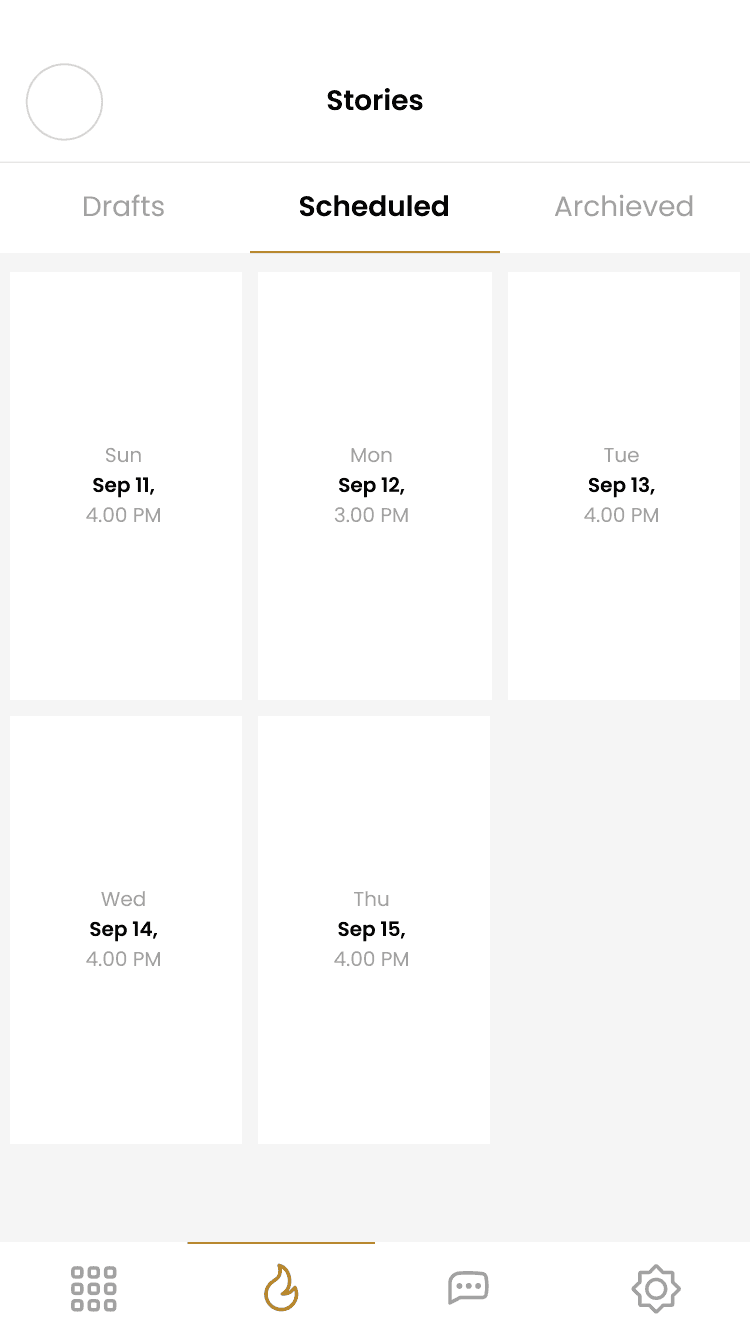Image resolution: width=750 pixels, height=1334 pixels.
Task: Open the messages chat bubble tab
Action: pos(468,1288)
